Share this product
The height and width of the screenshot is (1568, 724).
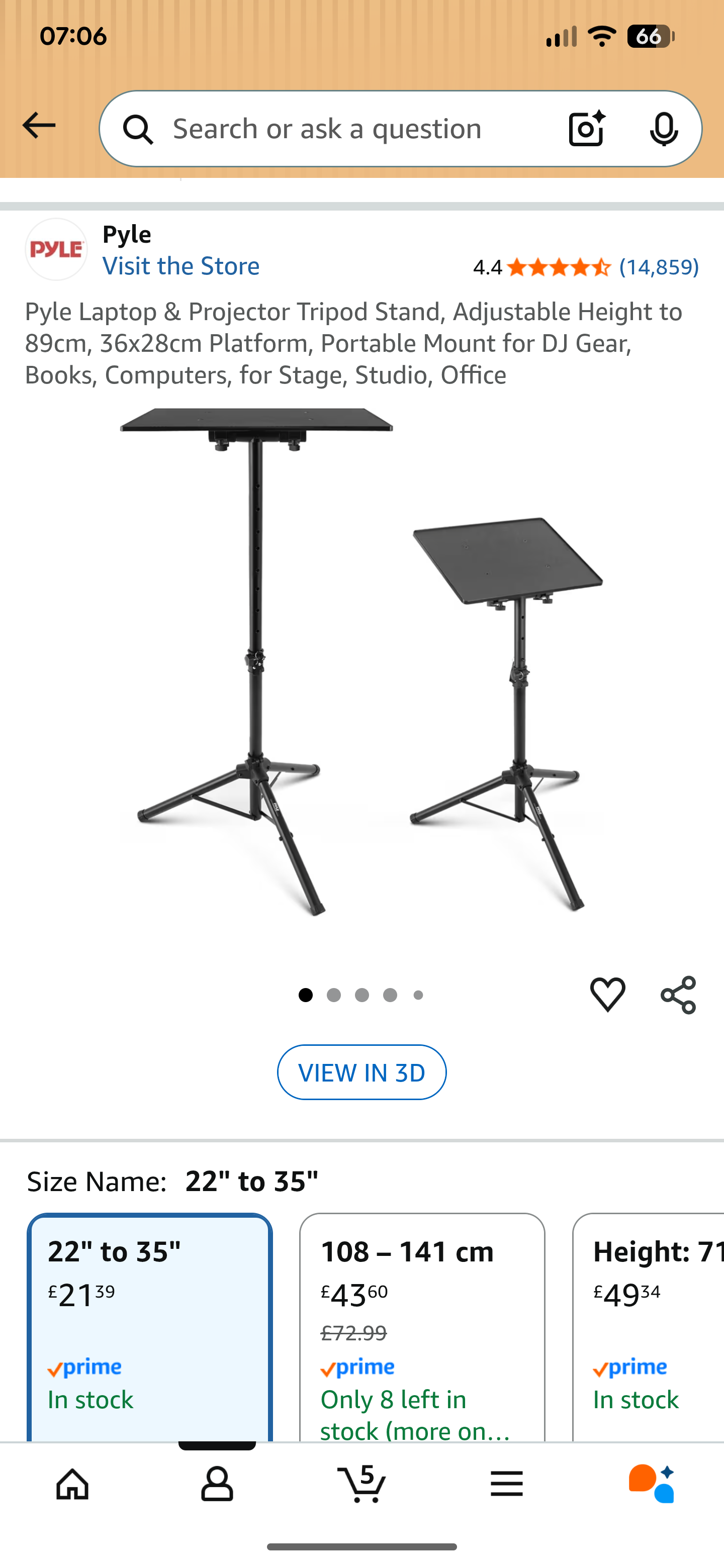[678, 995]
